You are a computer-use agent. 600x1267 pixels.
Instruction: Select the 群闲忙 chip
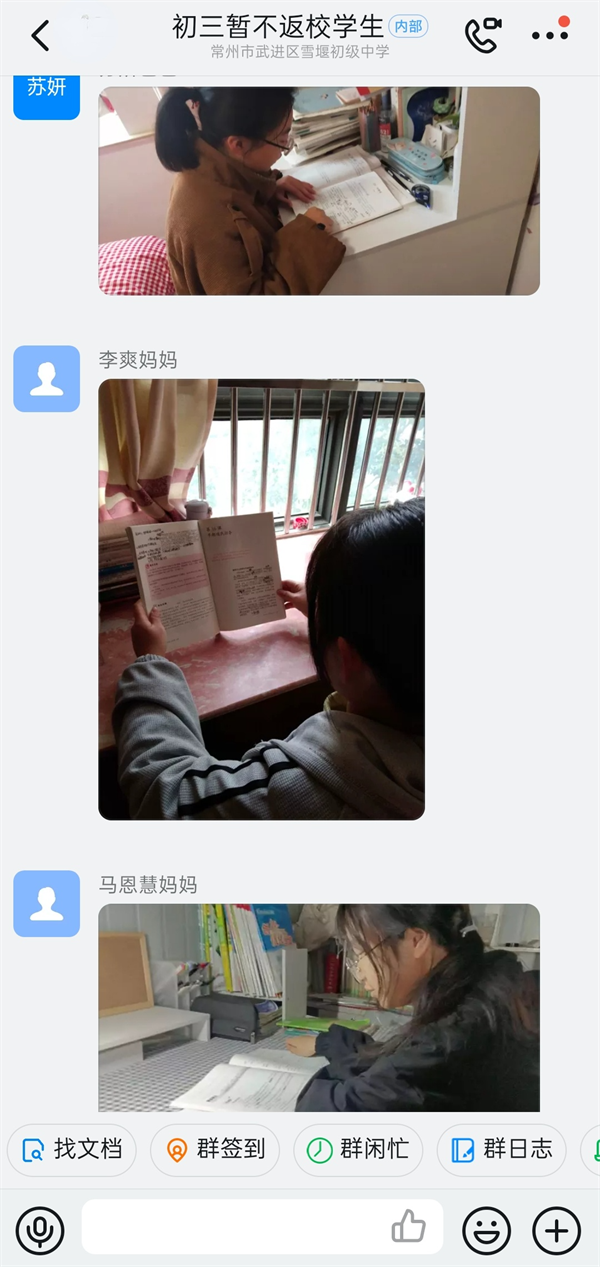click(x=357, y=1150)
